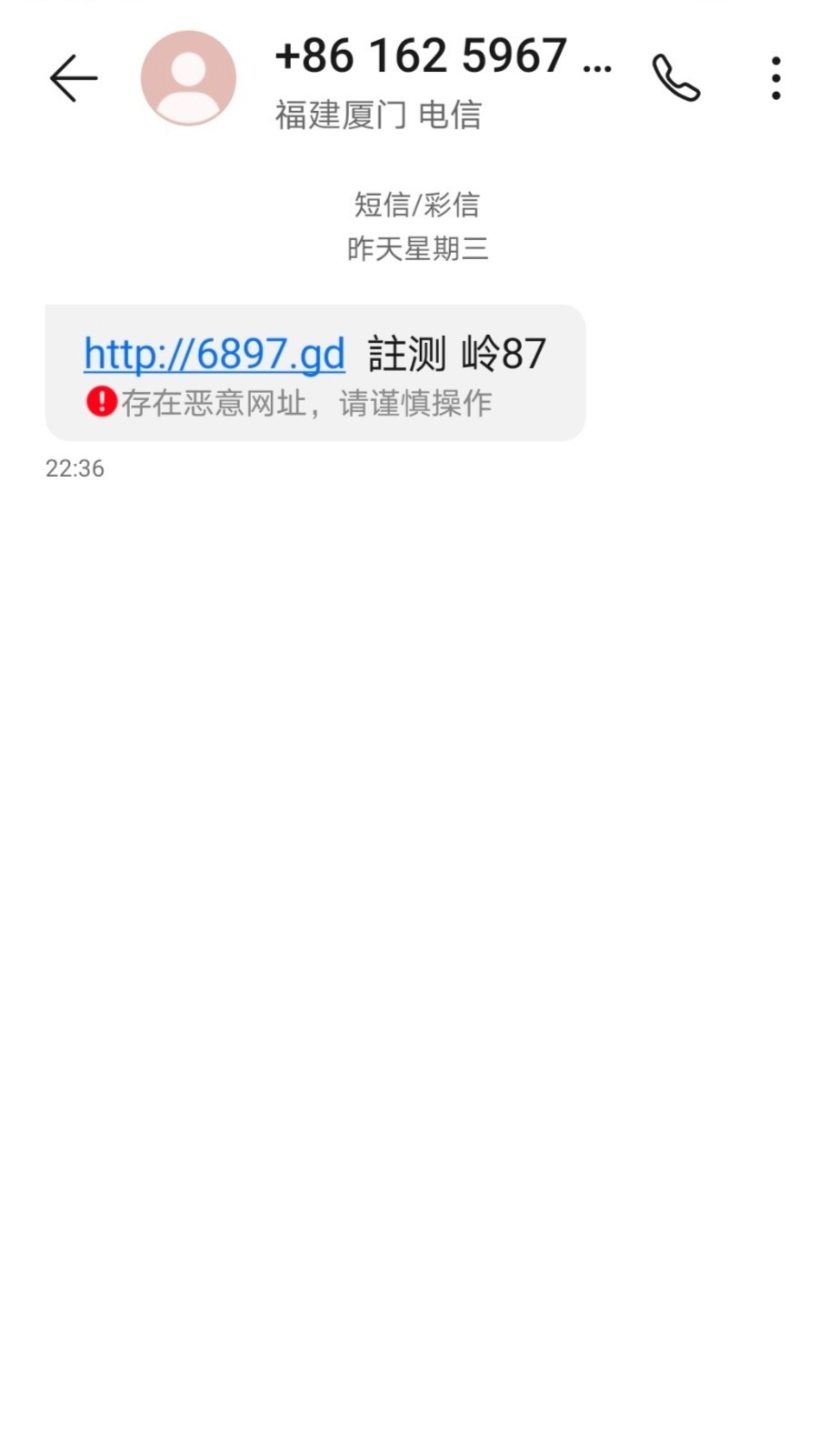Open the http://6897.gd link
Viewport: 840px width, 1448px height.
pyautogui.click(x=215, y=354)
